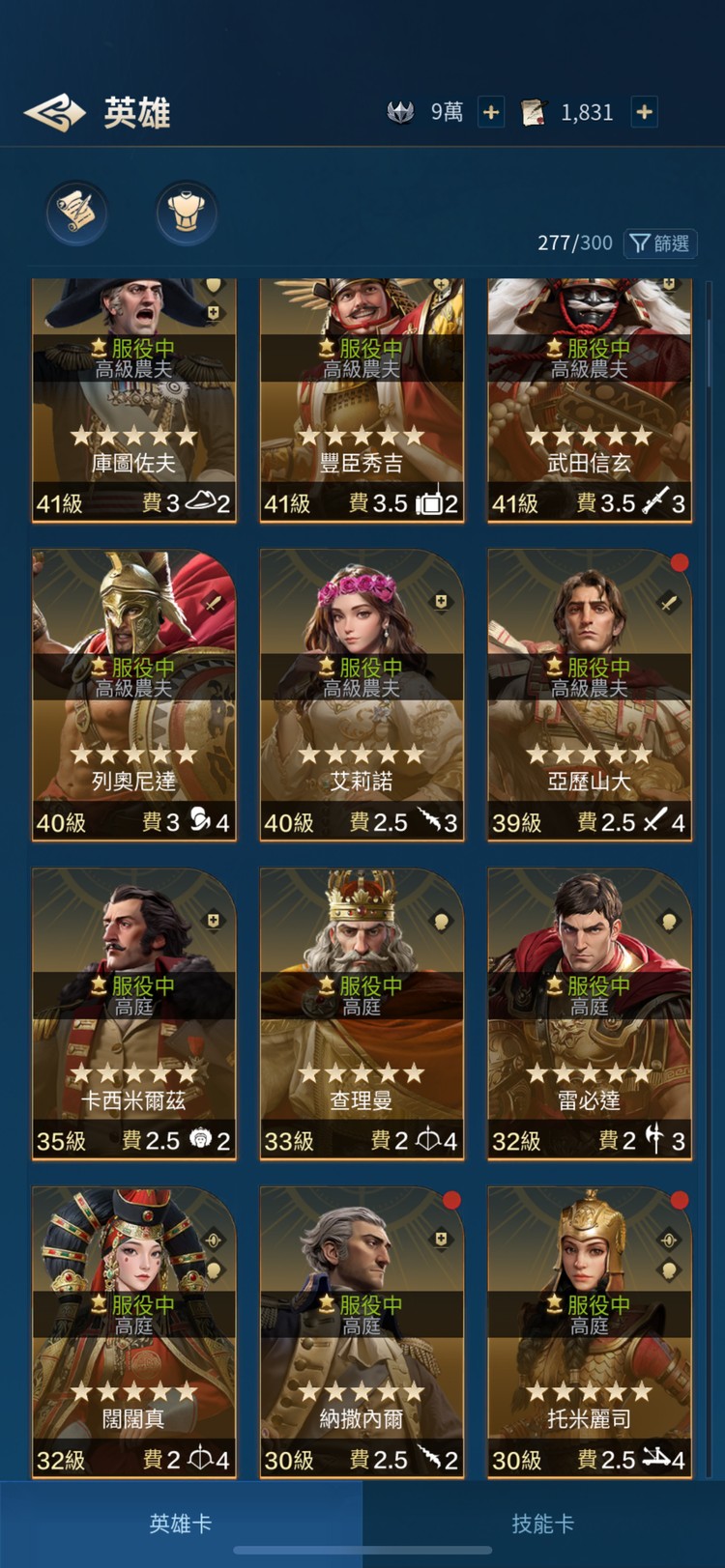Open hero card 闊闊真

pos(133,1333)
